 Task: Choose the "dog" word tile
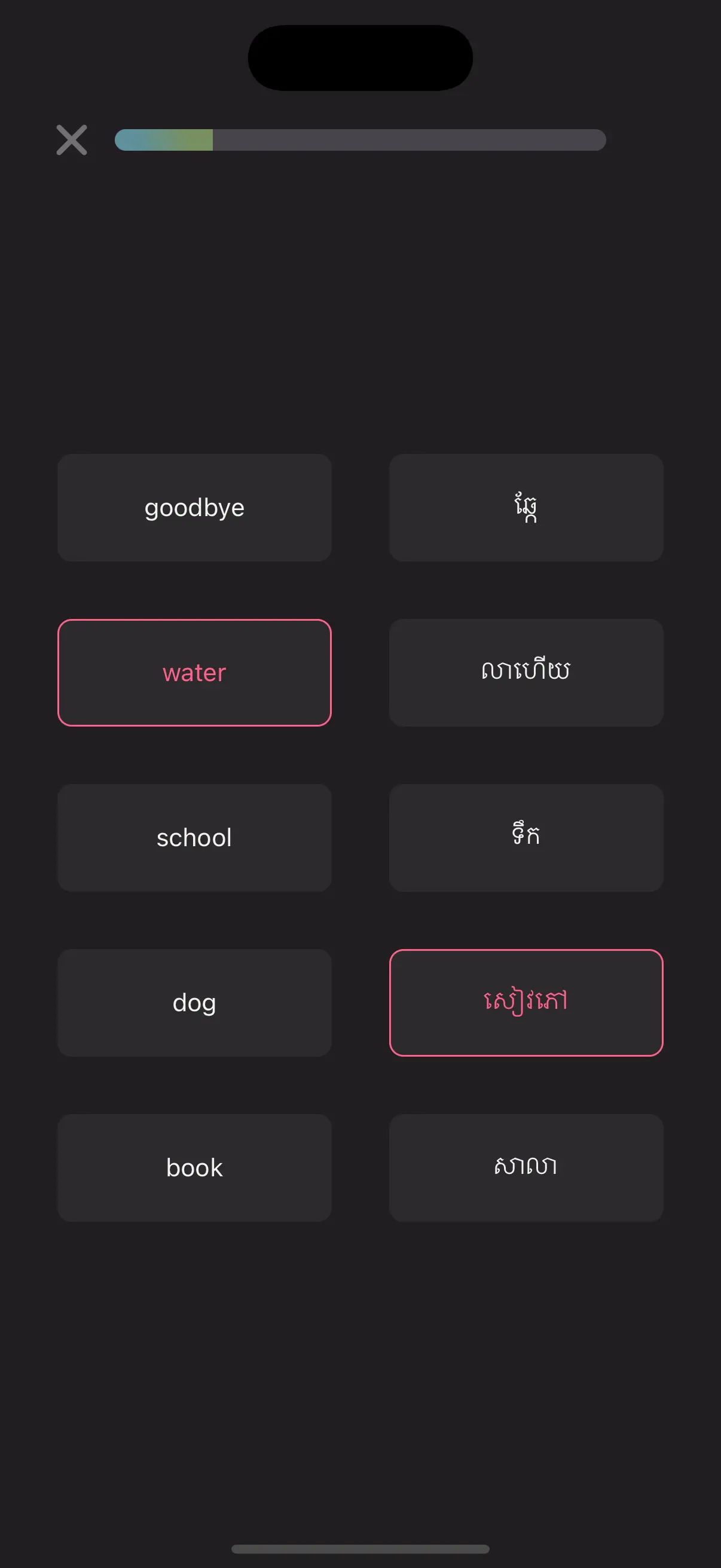click(x=194, y=1002)
